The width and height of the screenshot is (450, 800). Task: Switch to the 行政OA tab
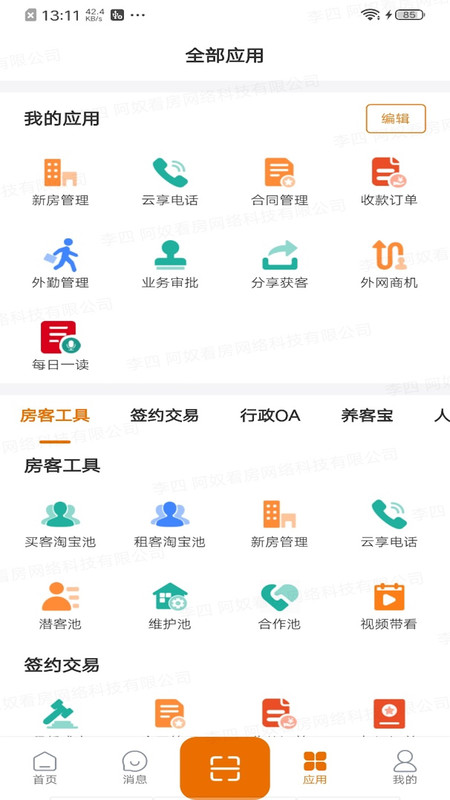(270, 415)
